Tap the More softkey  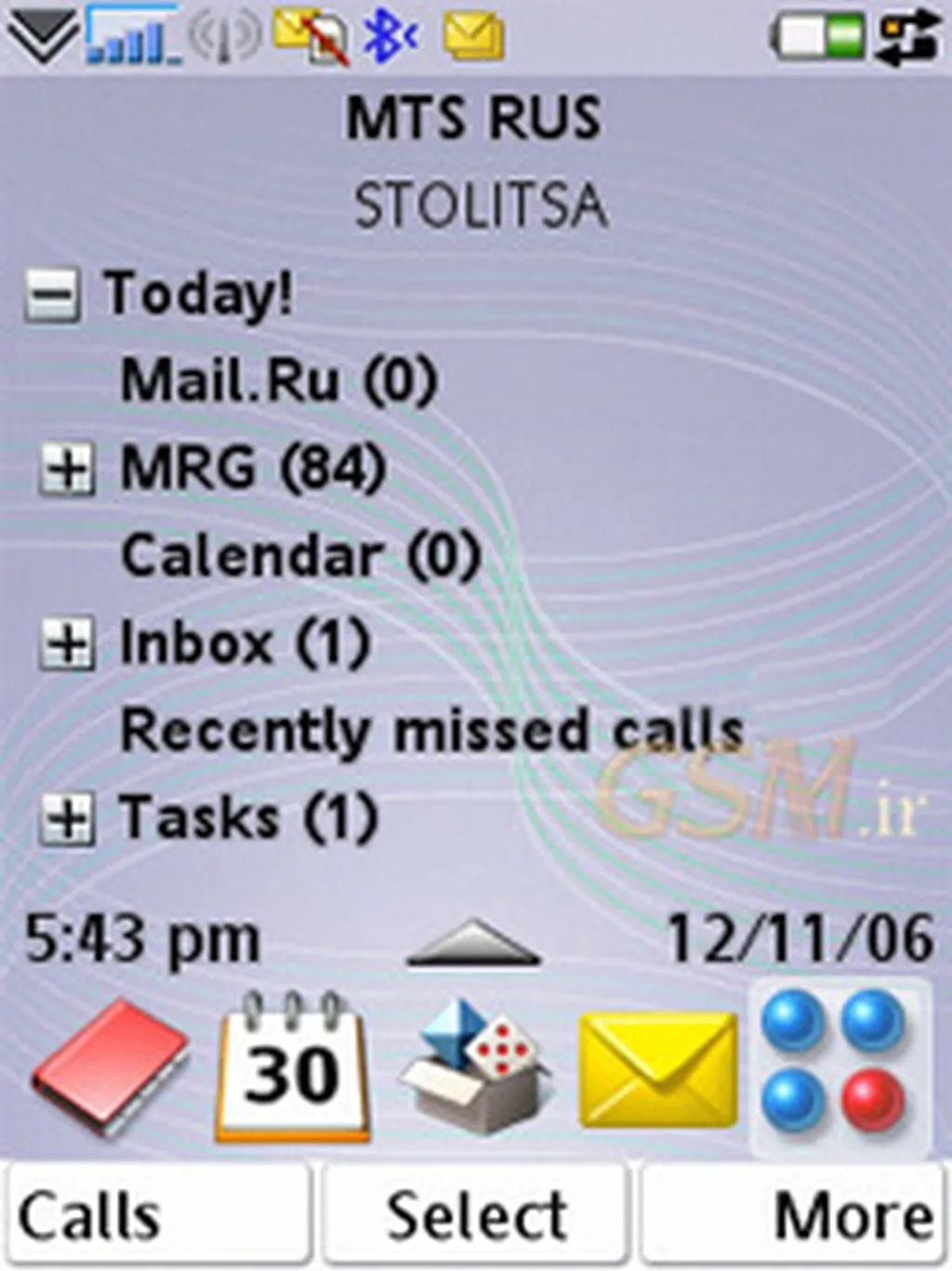(x=793, y=1214)
